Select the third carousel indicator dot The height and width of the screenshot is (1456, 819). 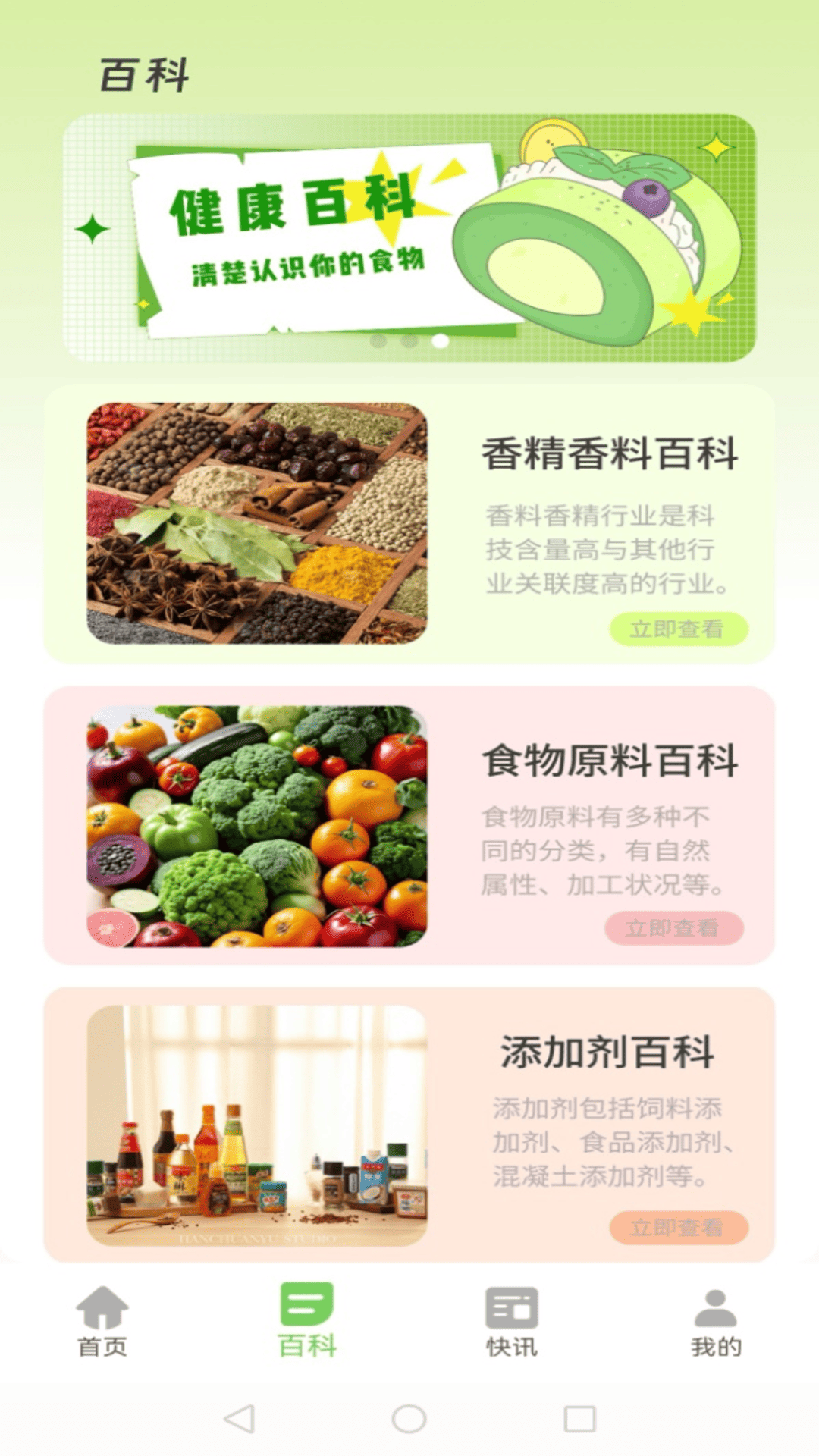(x=438, y=343)
